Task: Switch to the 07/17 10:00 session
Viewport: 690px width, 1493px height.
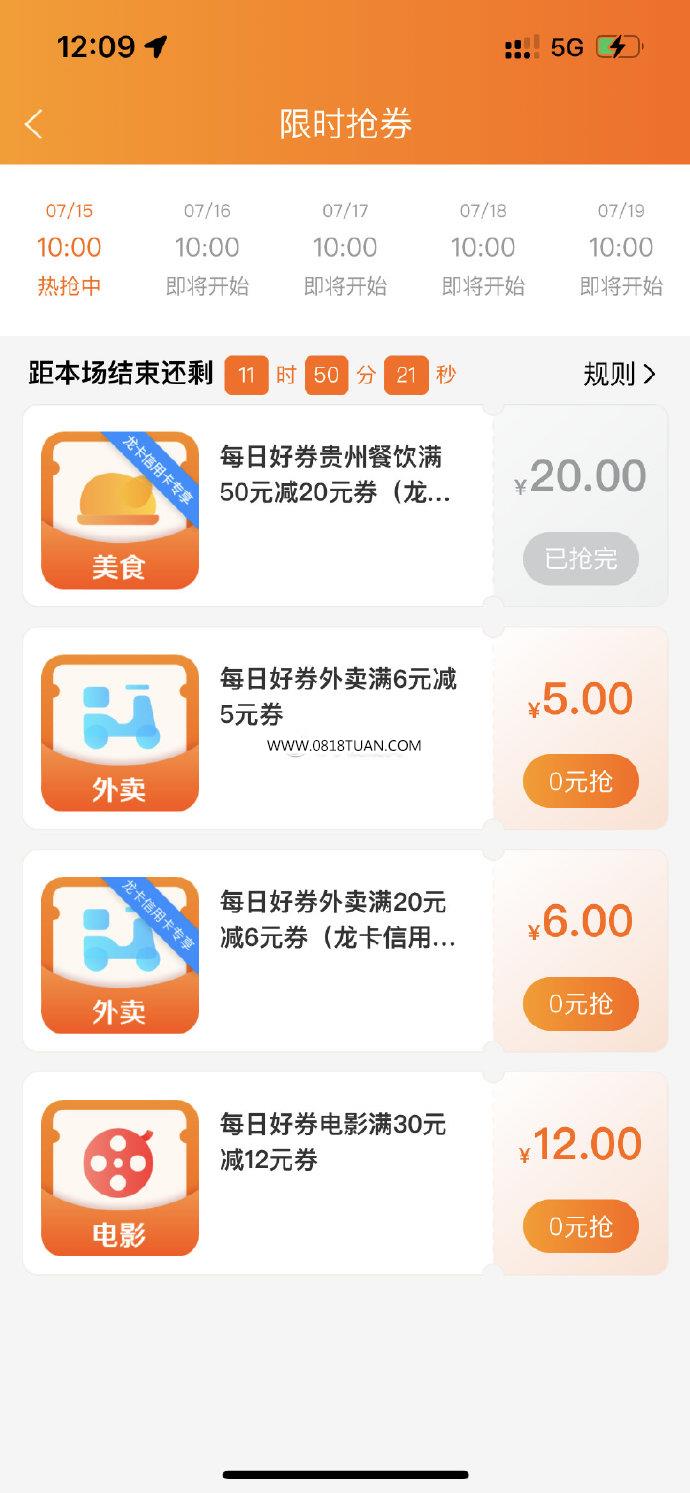Action: (x=345, y=249)
